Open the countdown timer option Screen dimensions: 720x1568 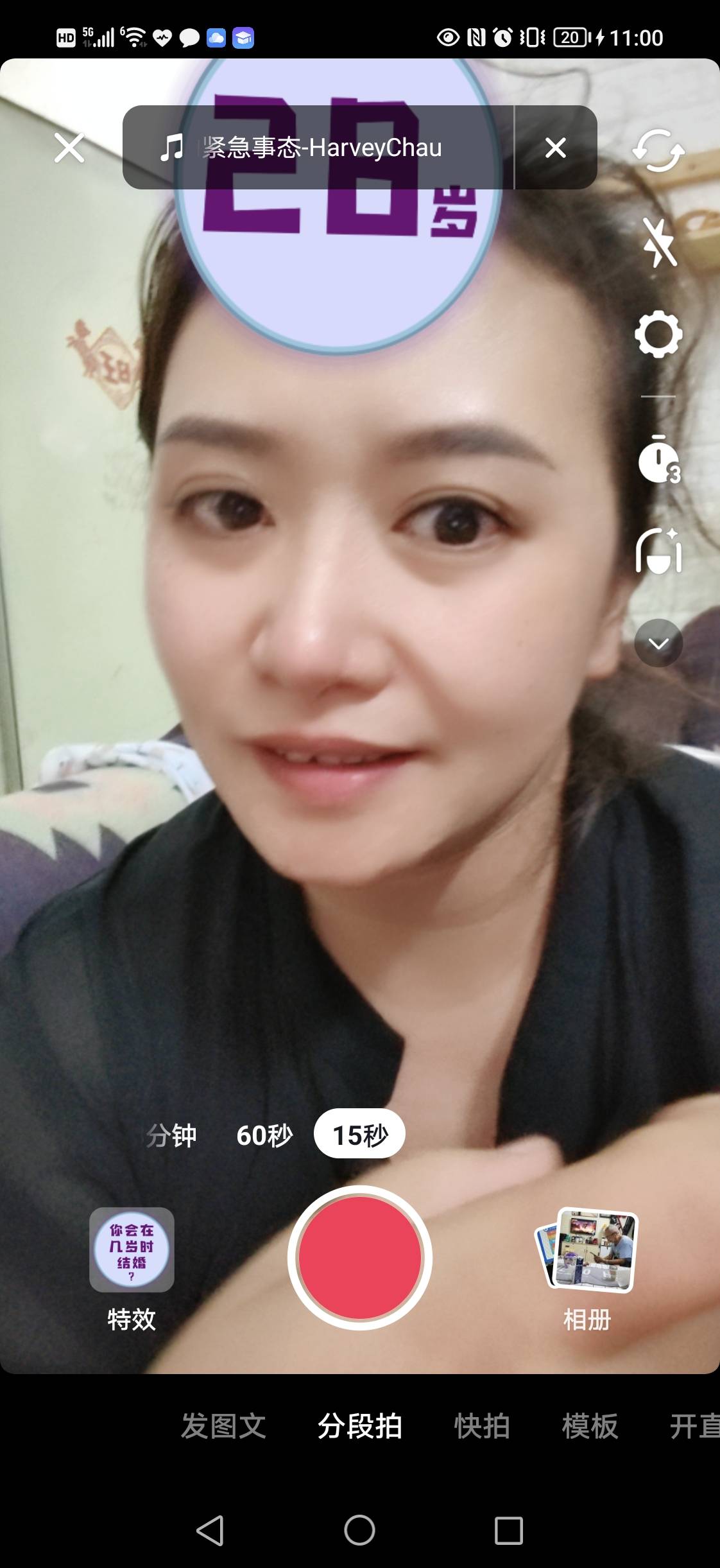click(658, 460)
